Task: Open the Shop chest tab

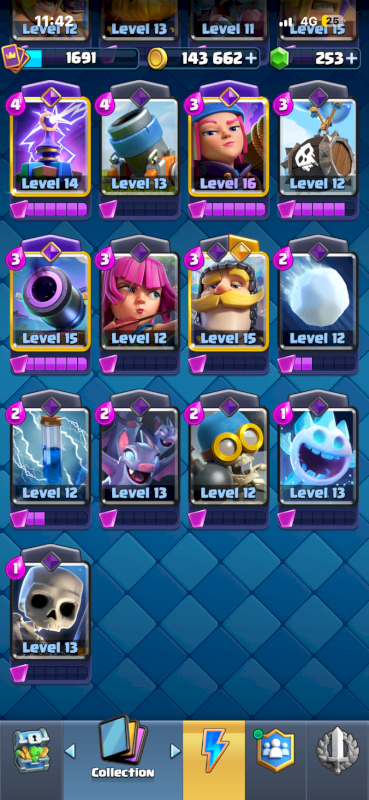Action: pyautogui.click(x=31, y=750)
